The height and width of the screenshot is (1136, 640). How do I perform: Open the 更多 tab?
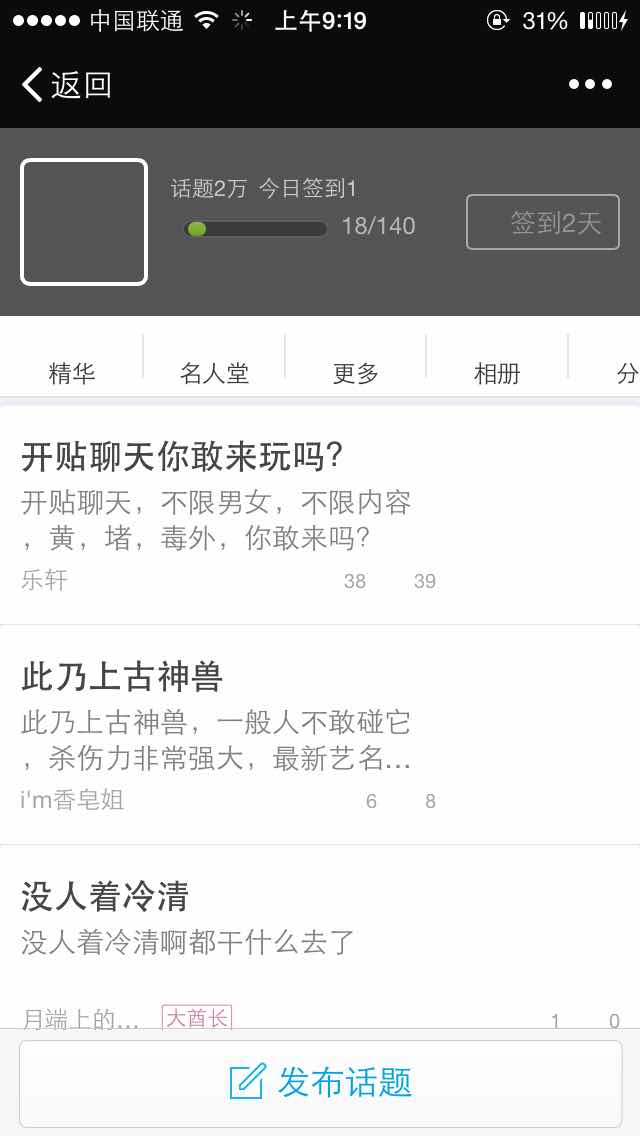[x=356, y=373]
